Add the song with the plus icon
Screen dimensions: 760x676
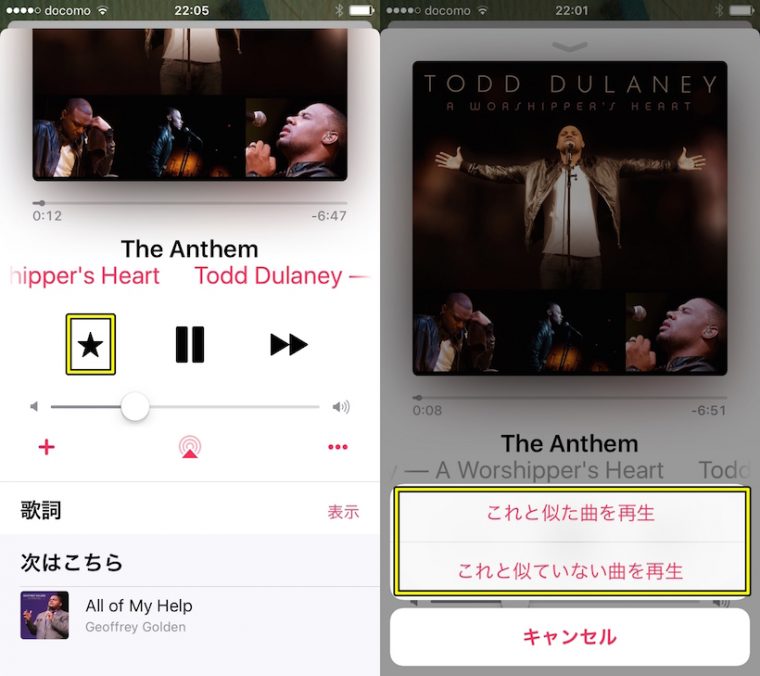point(46,447)
